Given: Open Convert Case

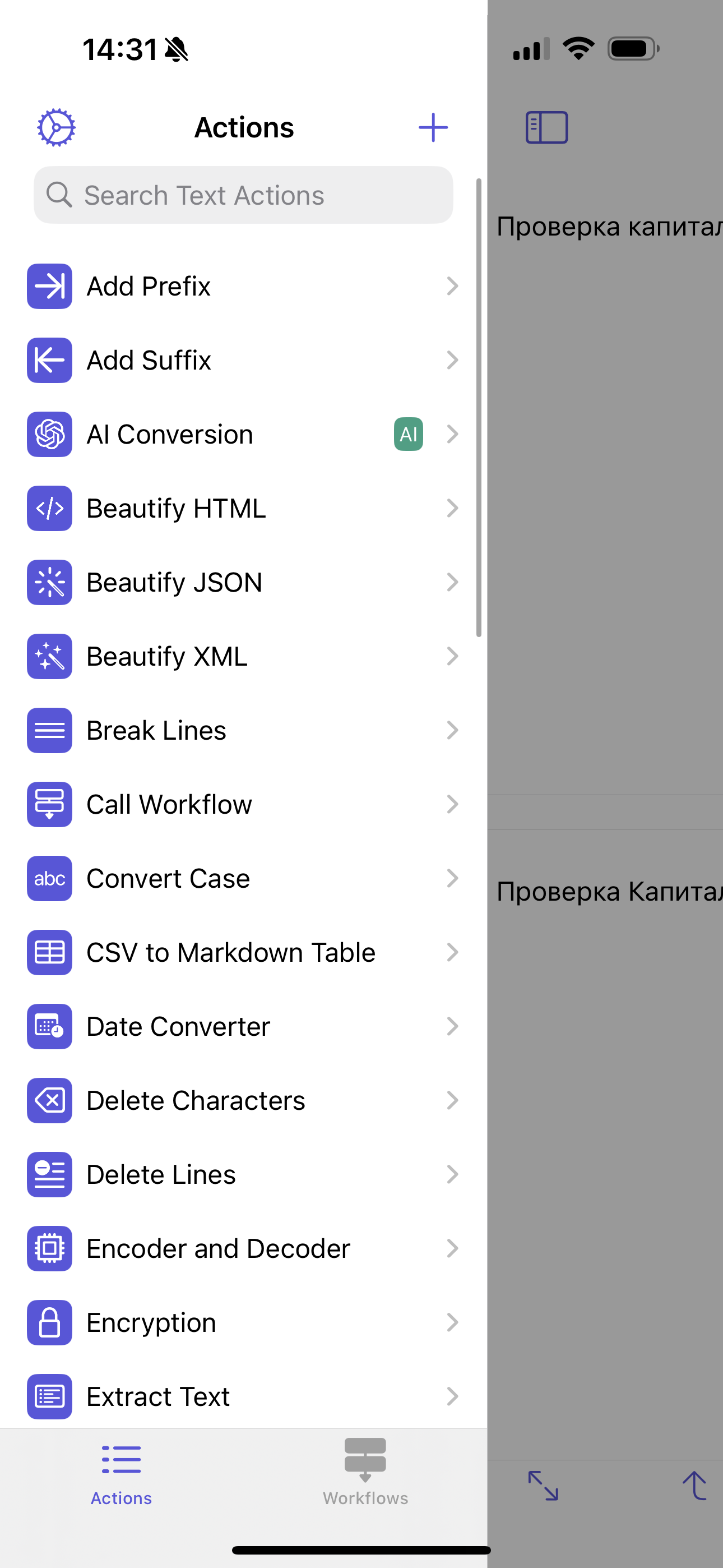Looking at the screenshot, I should click(x=242, y=878).
